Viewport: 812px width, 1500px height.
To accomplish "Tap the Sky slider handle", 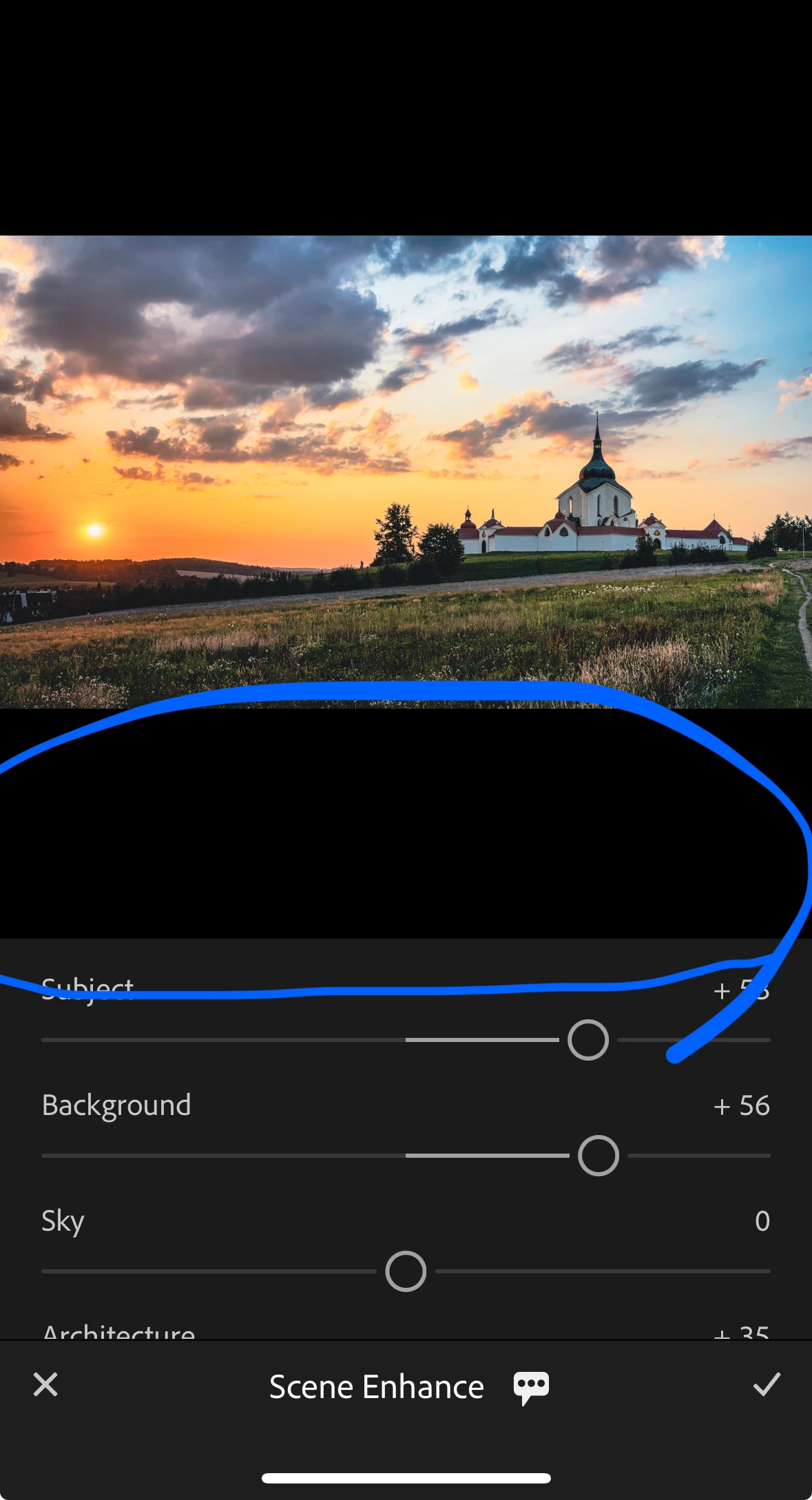I will click(406, 1271).
